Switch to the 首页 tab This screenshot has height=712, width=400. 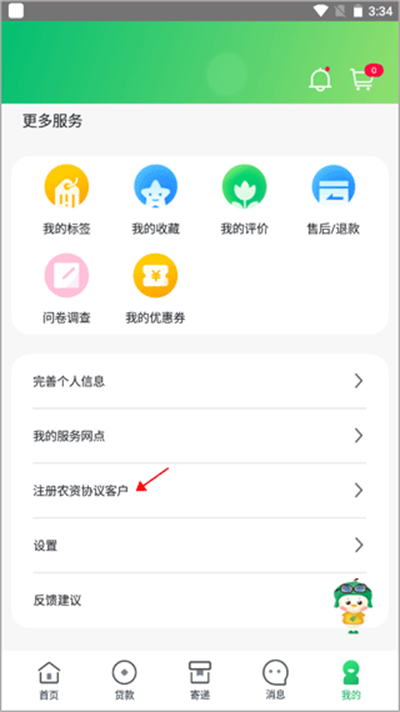point(49,680)
